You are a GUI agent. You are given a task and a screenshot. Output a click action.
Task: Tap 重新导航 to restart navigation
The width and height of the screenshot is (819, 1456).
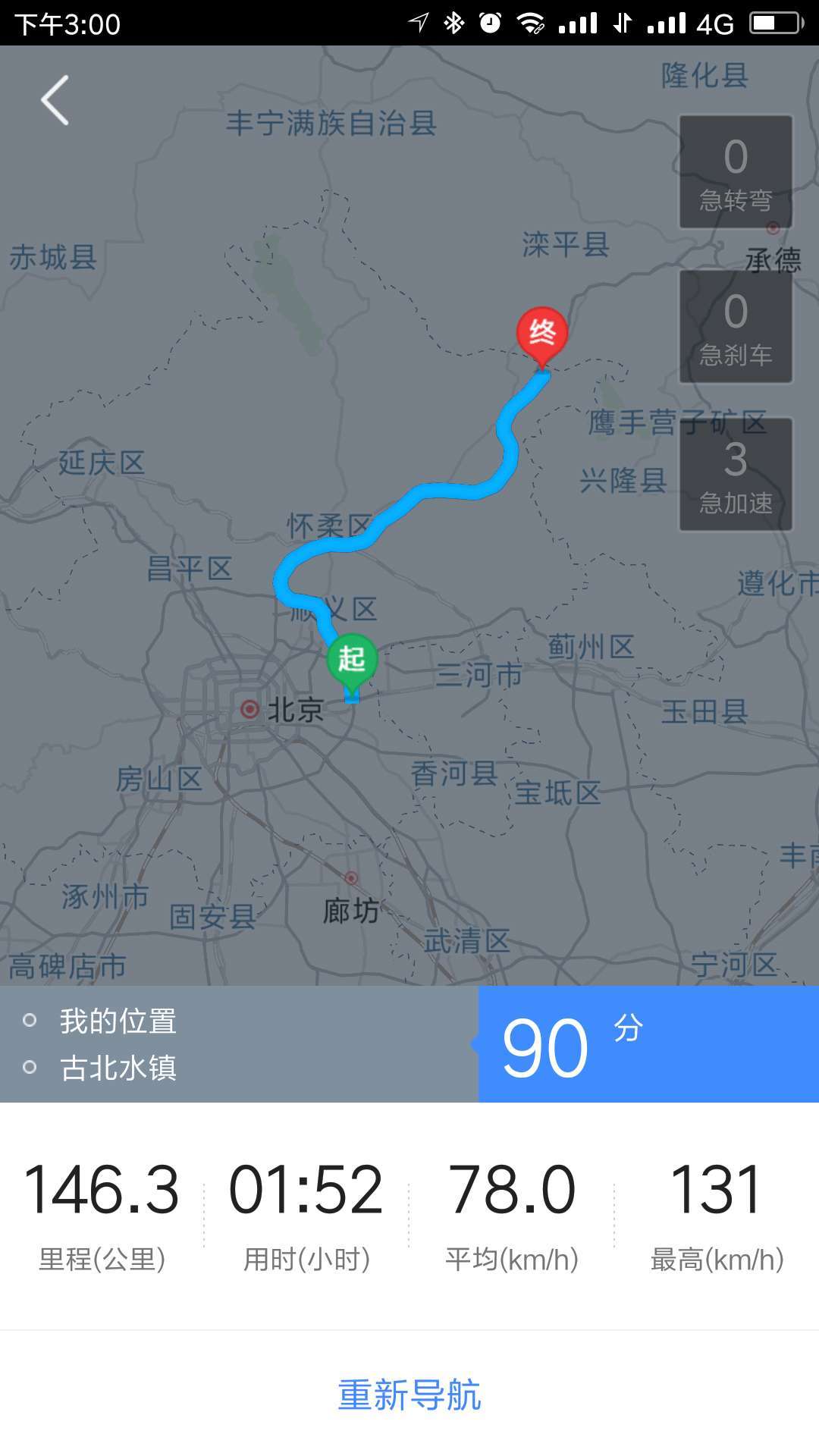(409, 1395)
